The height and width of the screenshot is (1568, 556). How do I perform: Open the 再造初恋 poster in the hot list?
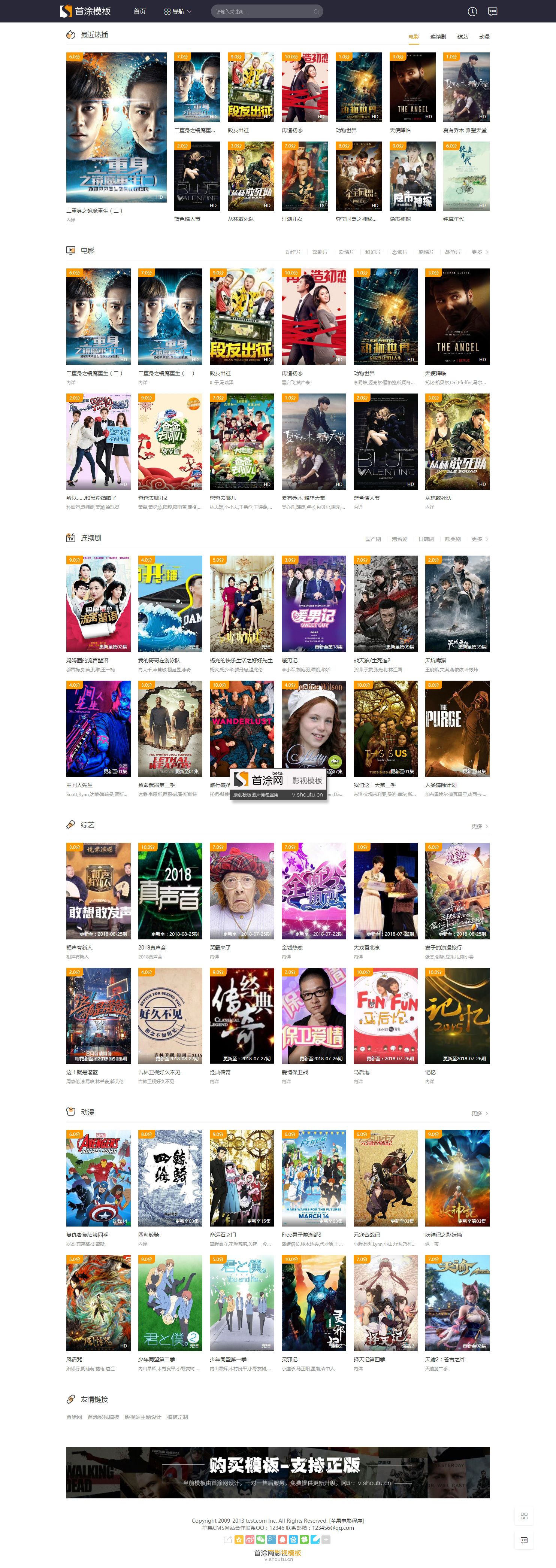tap(305, 88)
